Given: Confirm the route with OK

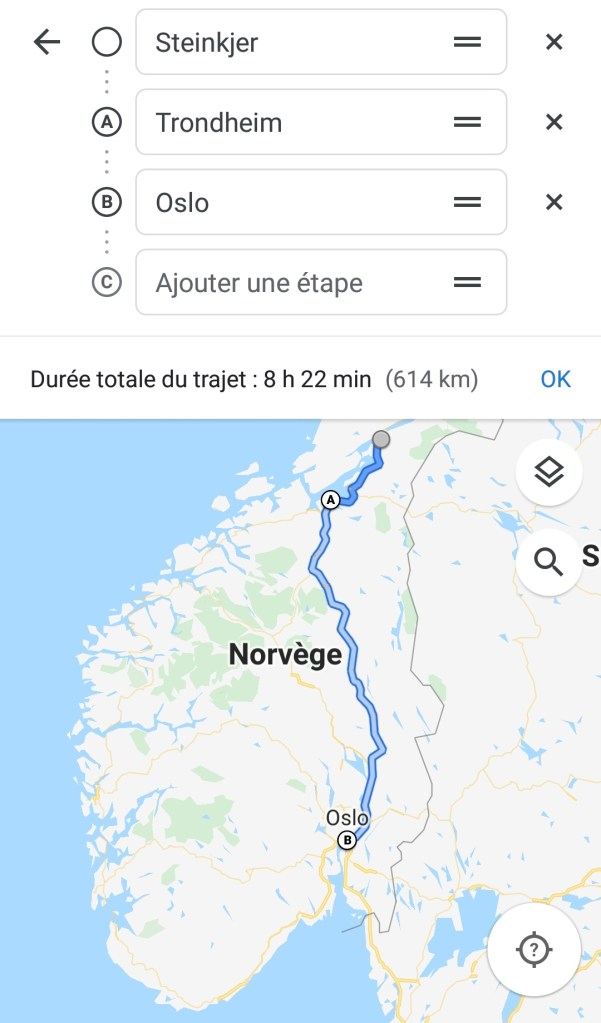Looking at the screenshot, I should pos(555,379).
